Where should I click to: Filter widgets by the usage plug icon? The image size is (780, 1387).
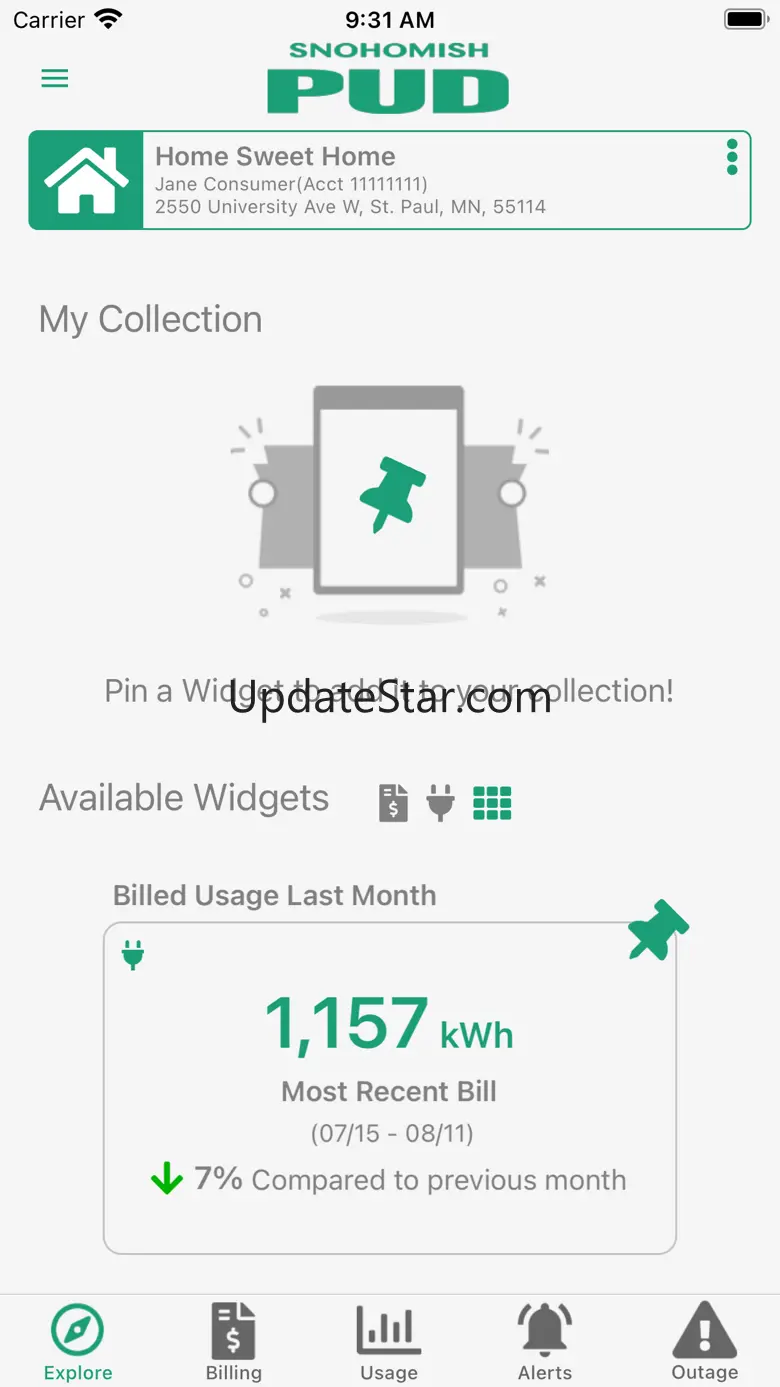pyautogui.click(x=440, y=803)
